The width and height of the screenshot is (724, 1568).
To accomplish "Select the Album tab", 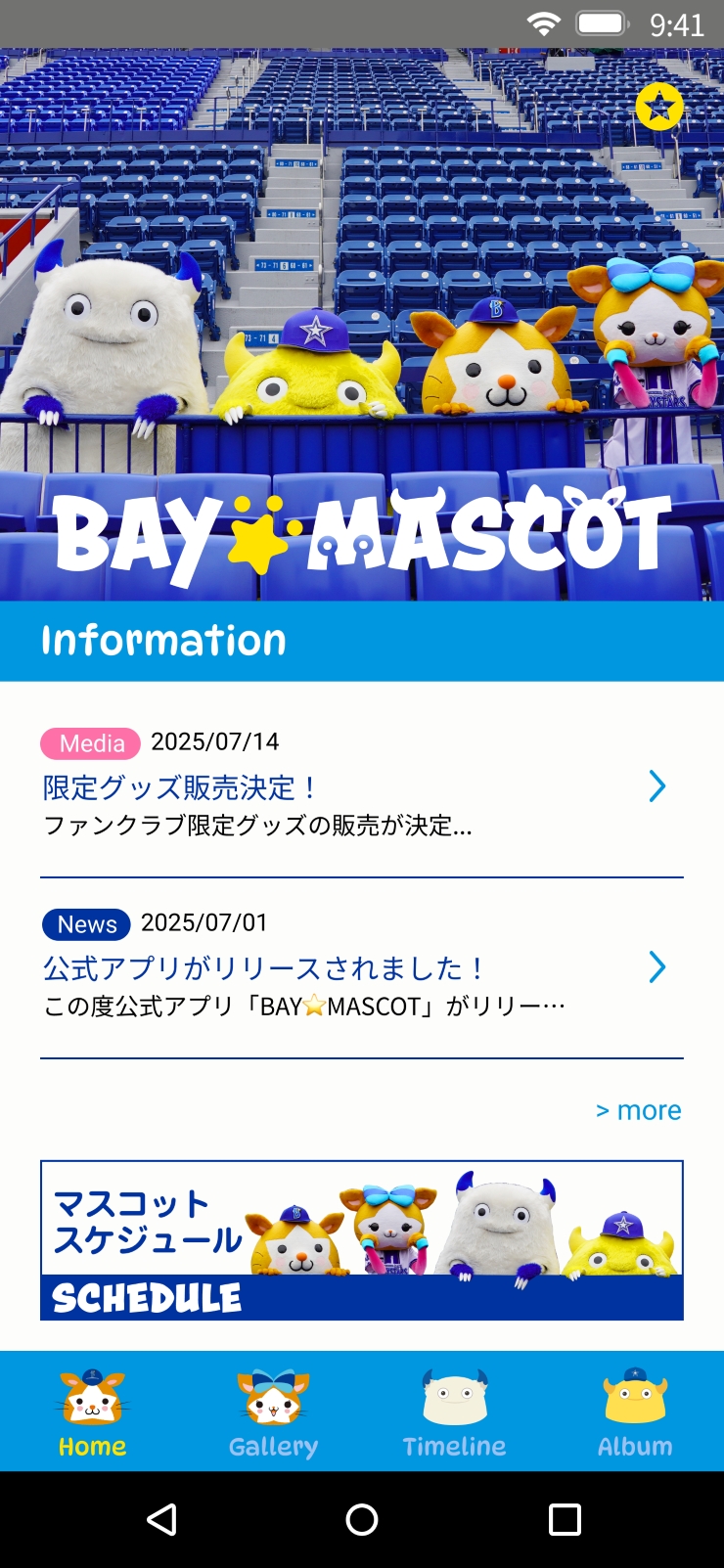I will click(635, 1411).
